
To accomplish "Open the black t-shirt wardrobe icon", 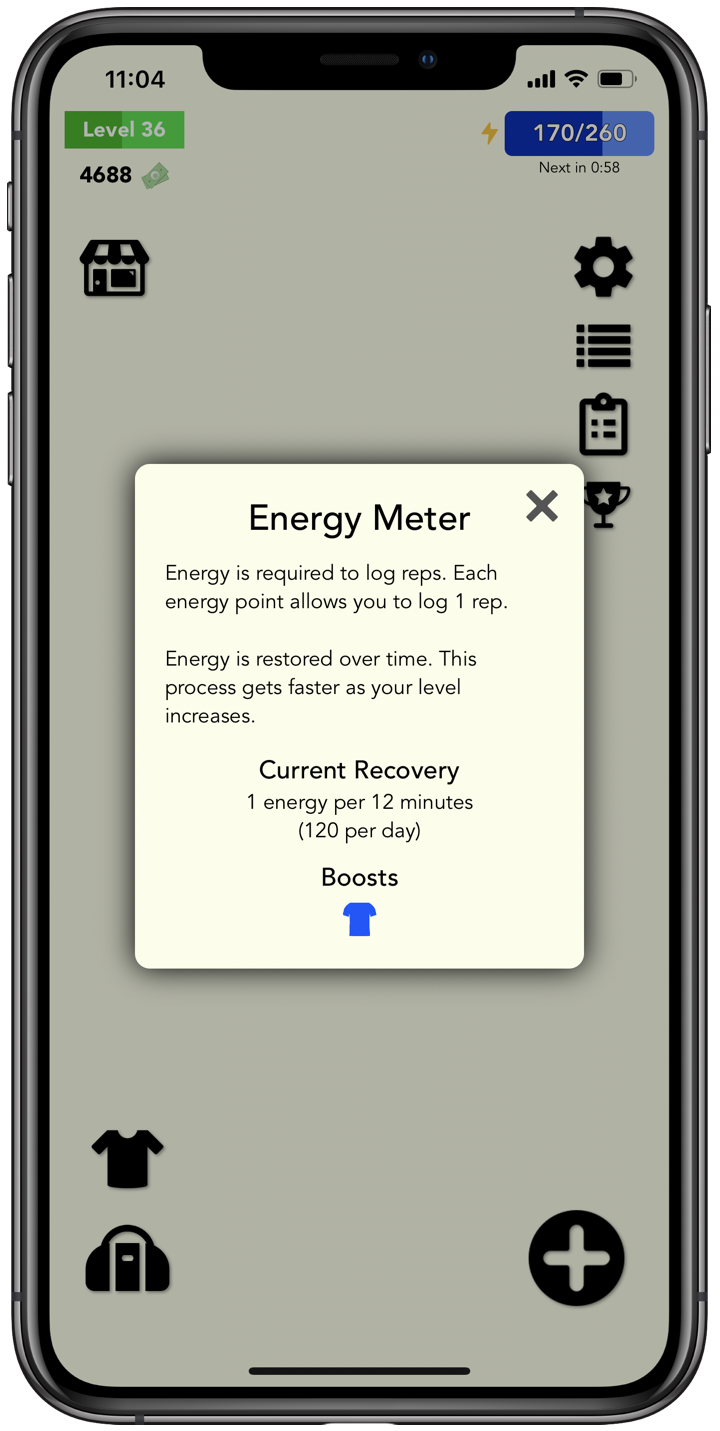I will [x=128, y=1158].
